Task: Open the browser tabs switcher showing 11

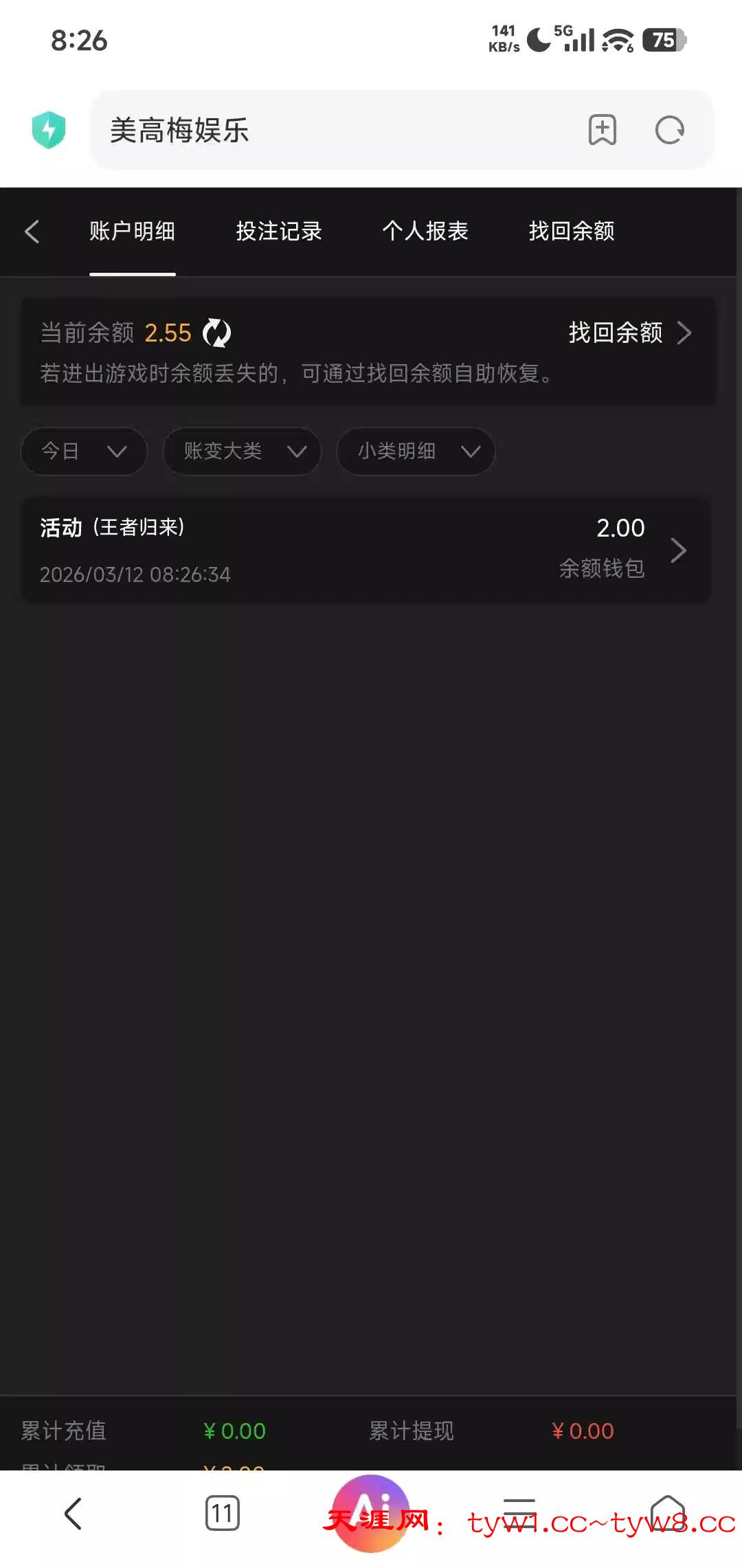Action: coord(222,1513)
